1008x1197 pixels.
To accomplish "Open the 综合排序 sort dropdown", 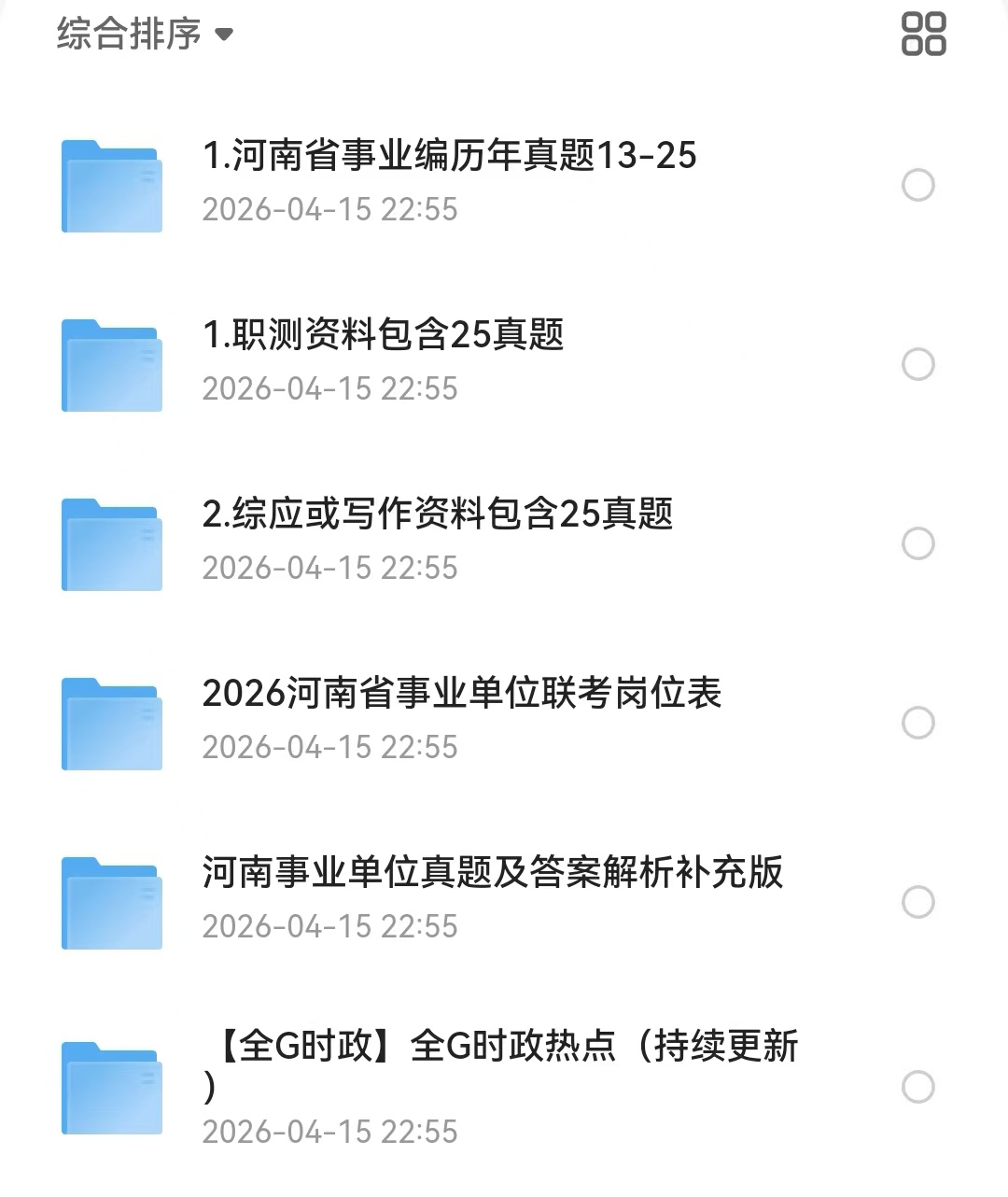I will click(144, 35).
